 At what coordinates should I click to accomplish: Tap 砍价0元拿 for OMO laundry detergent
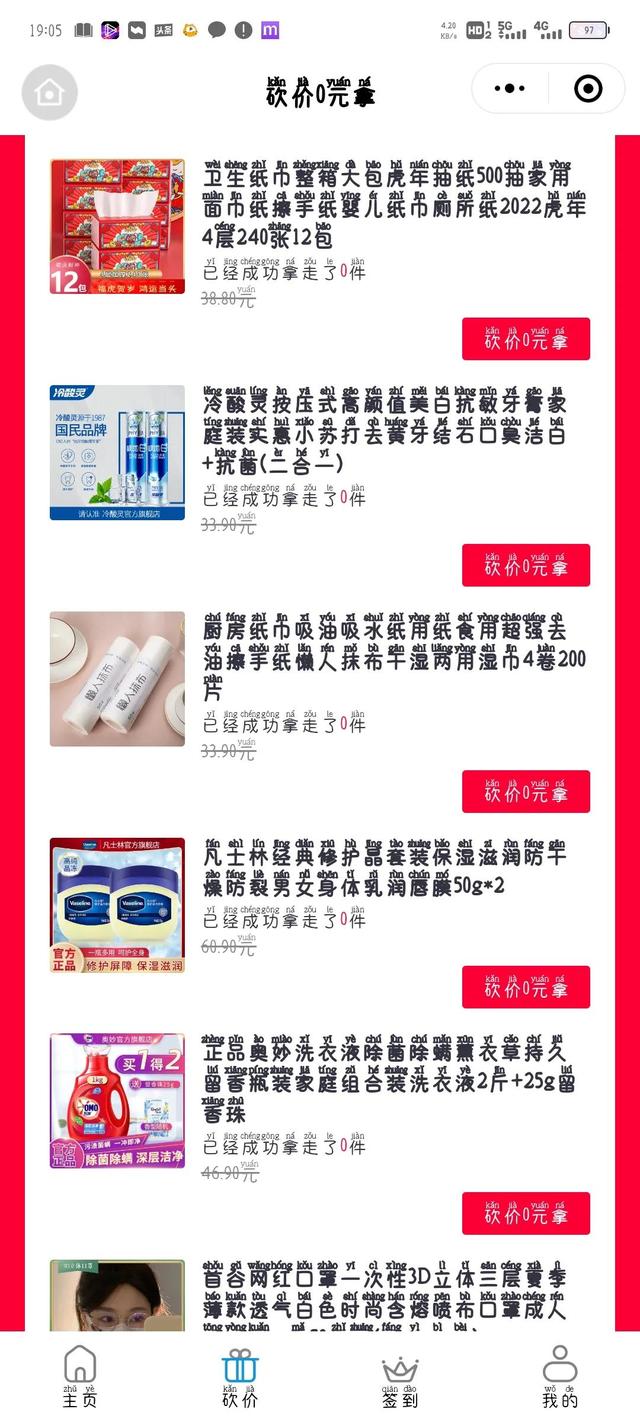pyautogui.click(x=526, y=1213)
